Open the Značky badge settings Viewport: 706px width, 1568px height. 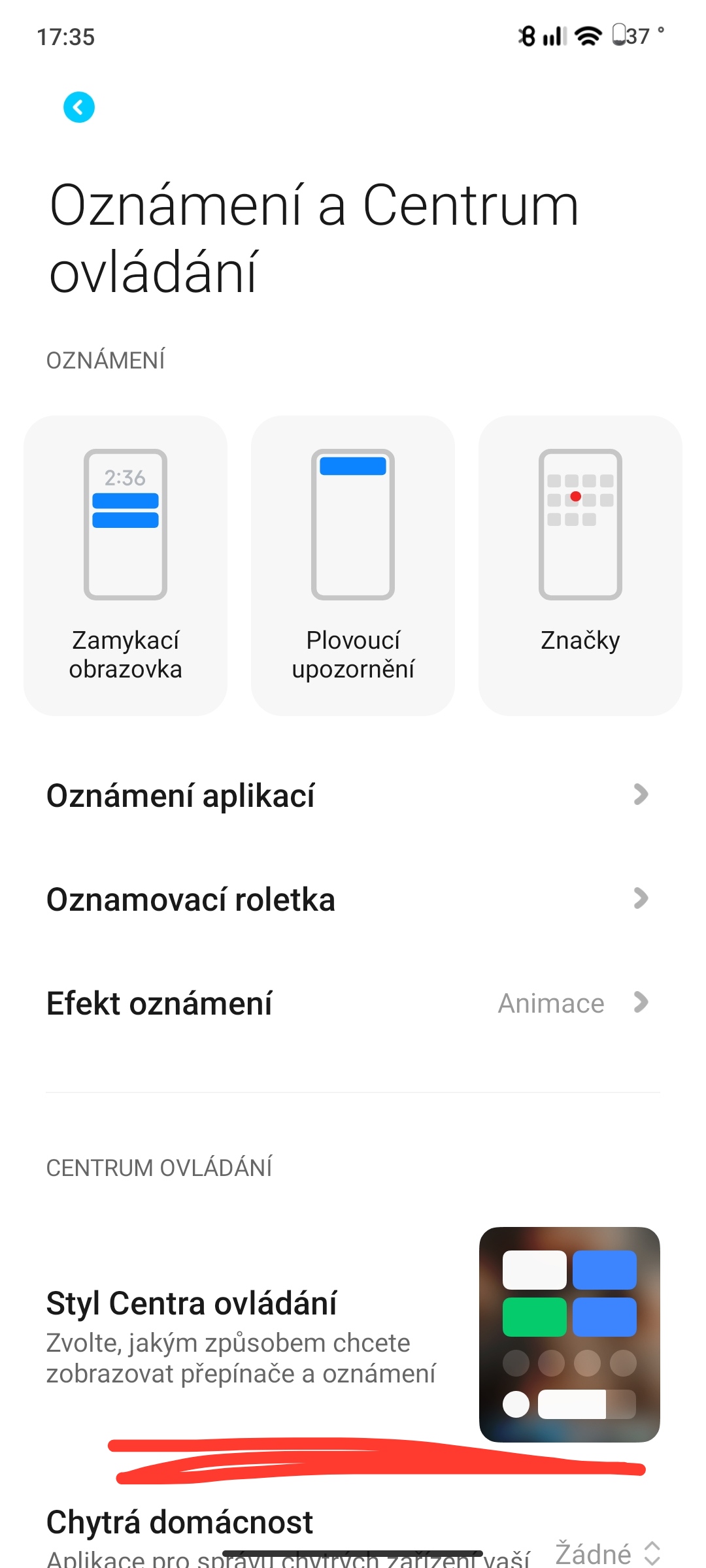(580, 565)
